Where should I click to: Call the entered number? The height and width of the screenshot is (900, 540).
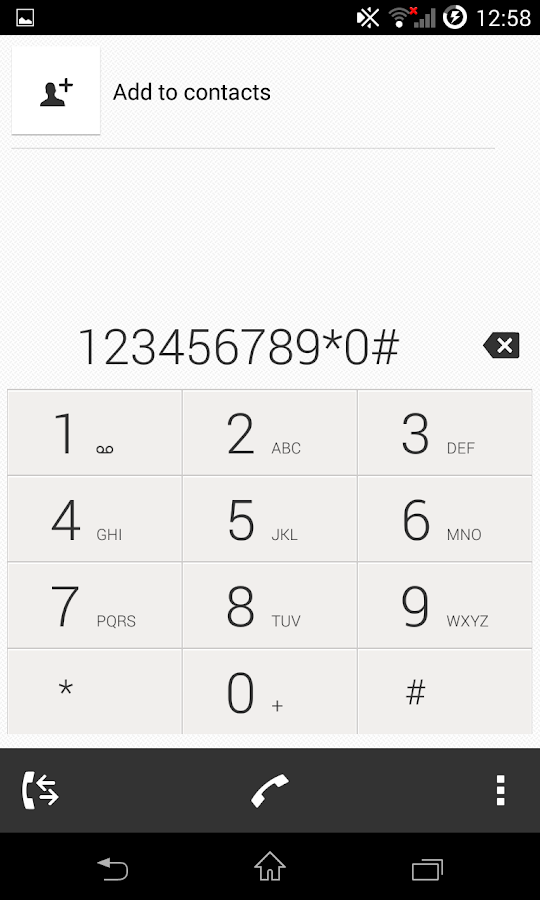[270, 790]
